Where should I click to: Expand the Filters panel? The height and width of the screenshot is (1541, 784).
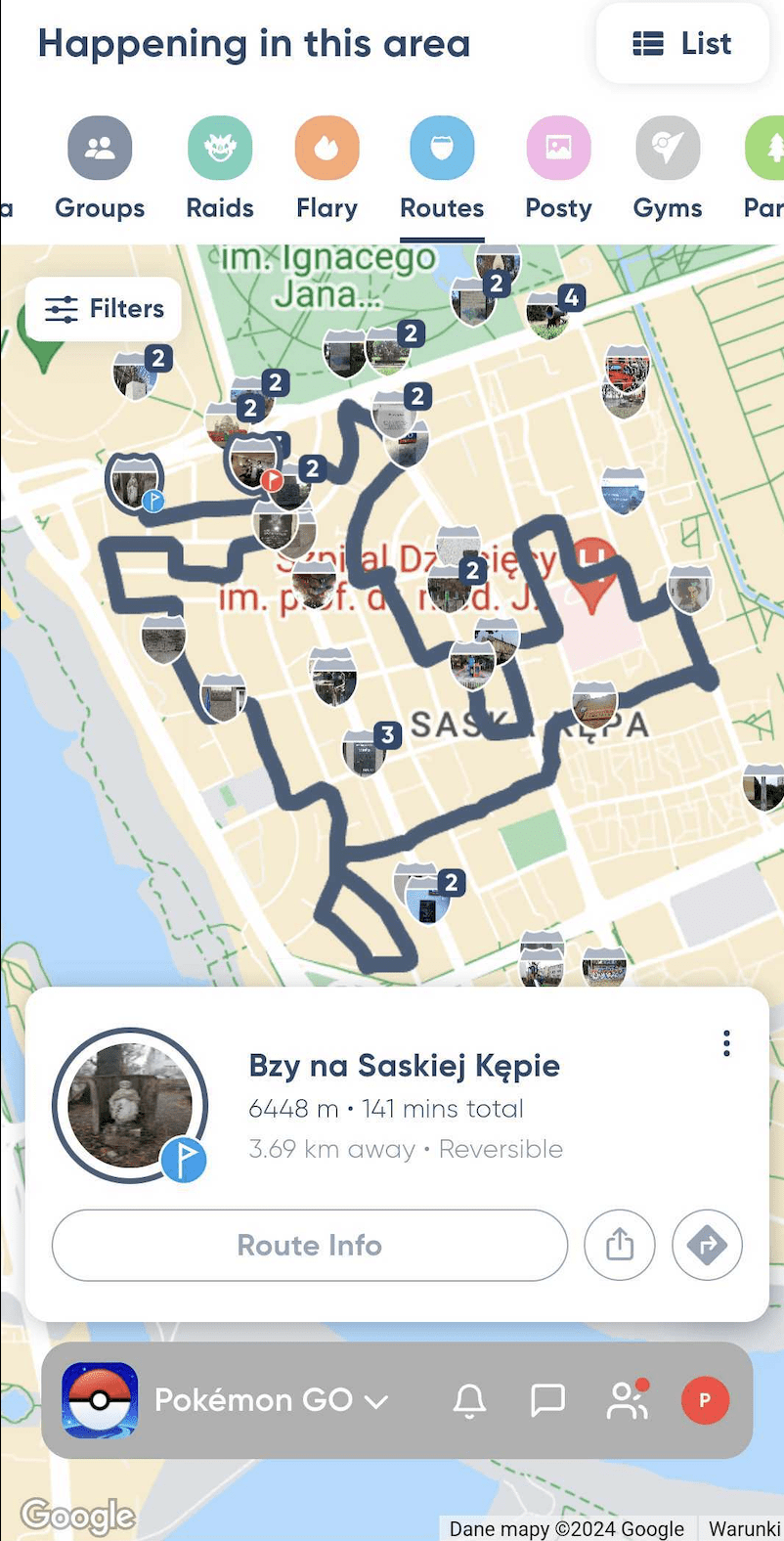click(103, 308)
